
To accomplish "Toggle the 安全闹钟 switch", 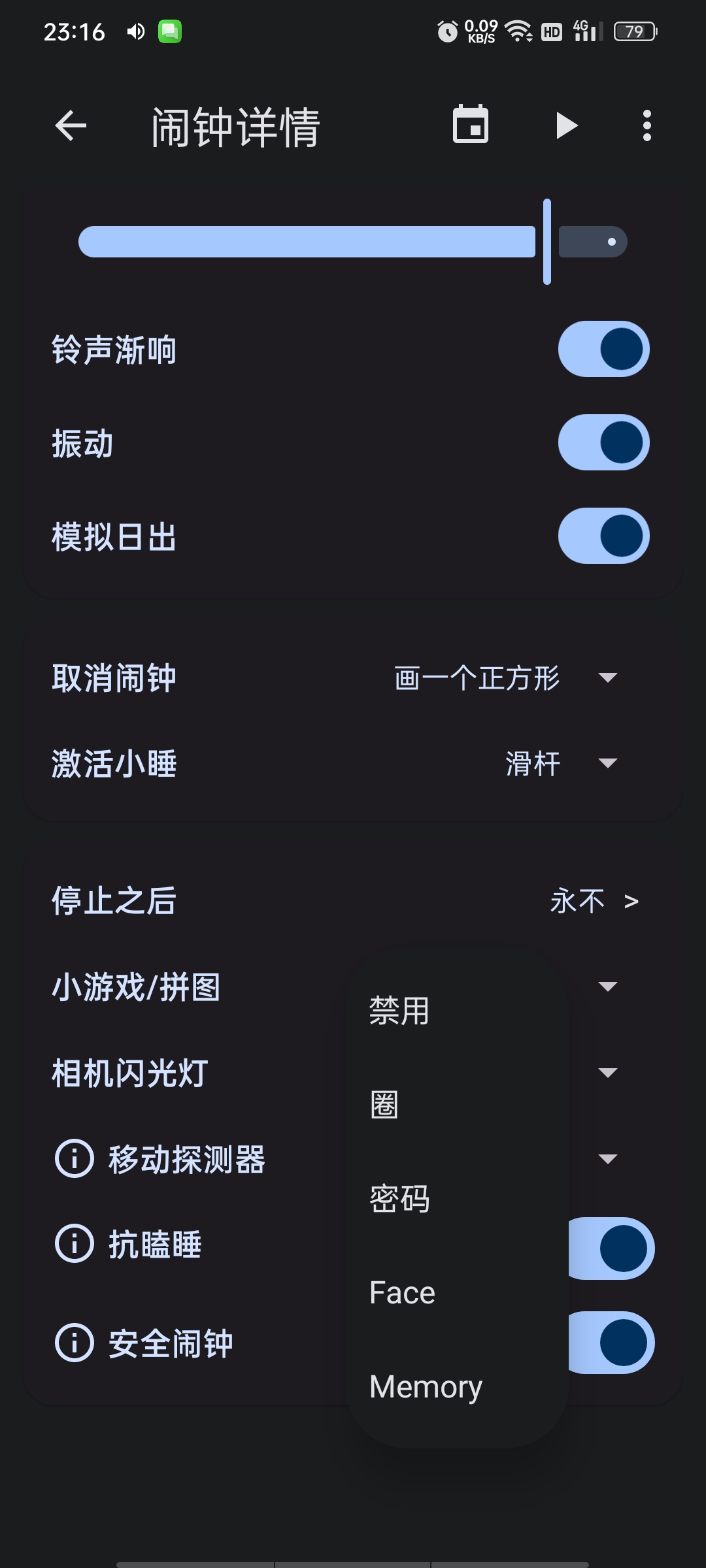I will [611, 1343].
